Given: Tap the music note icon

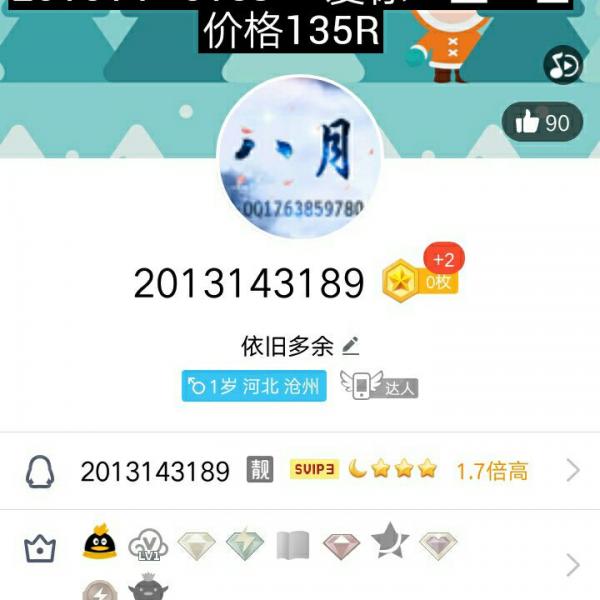Looking at the screenshot, I should coord(563,66).
